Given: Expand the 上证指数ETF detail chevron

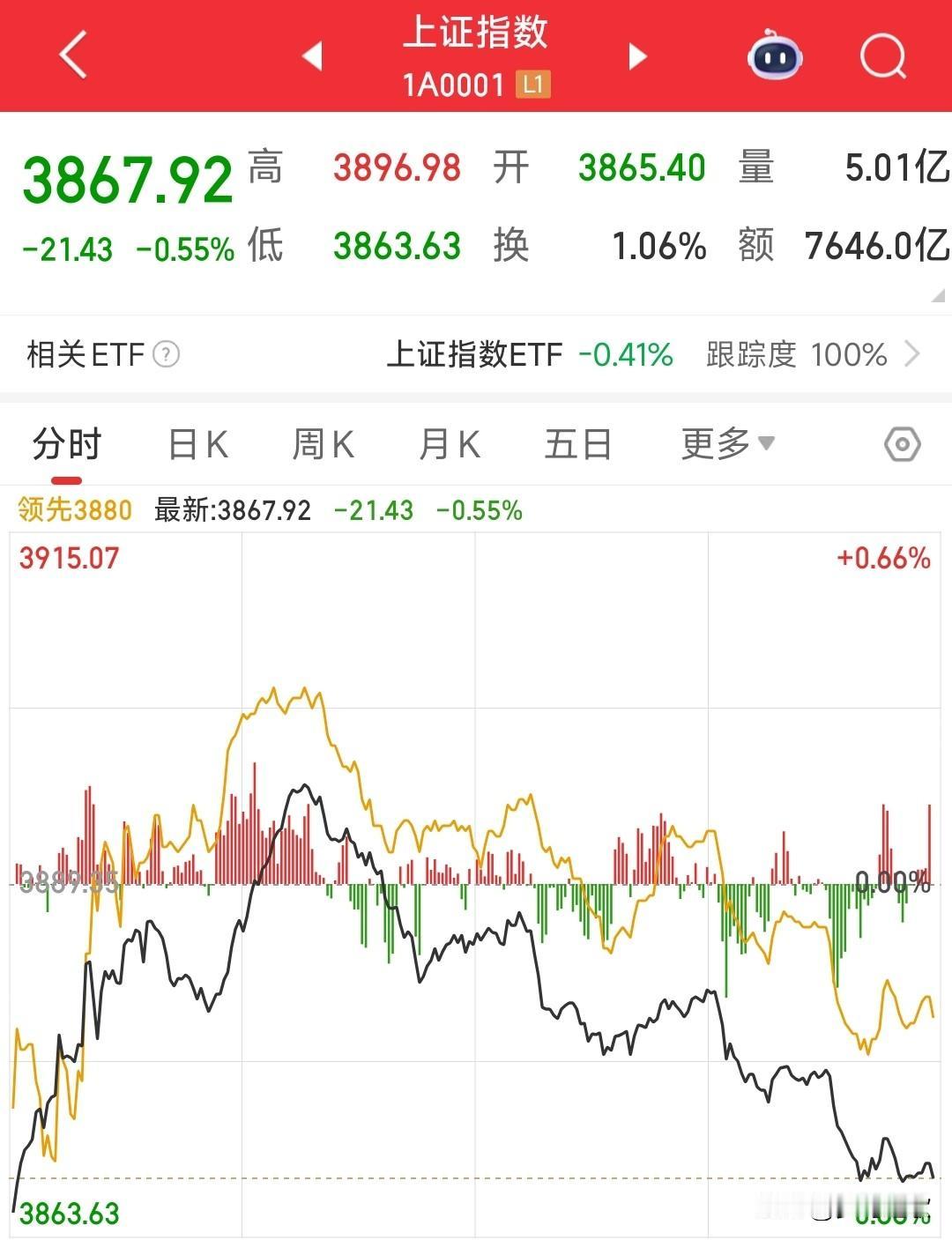Looking at the screenshot, I should [x=914, y=355].
